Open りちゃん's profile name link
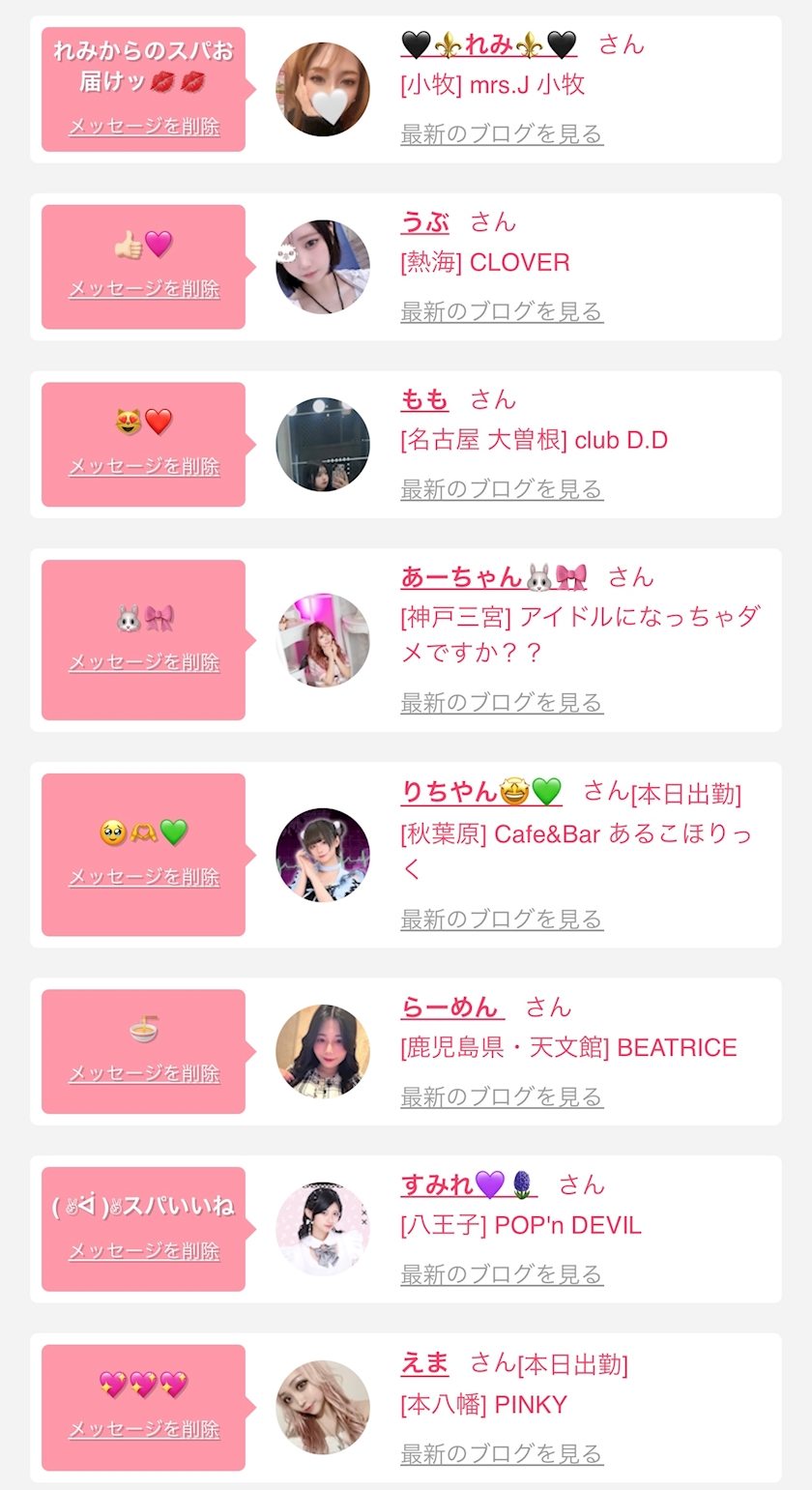This screenshot has width=812, height=1490. 480,792
